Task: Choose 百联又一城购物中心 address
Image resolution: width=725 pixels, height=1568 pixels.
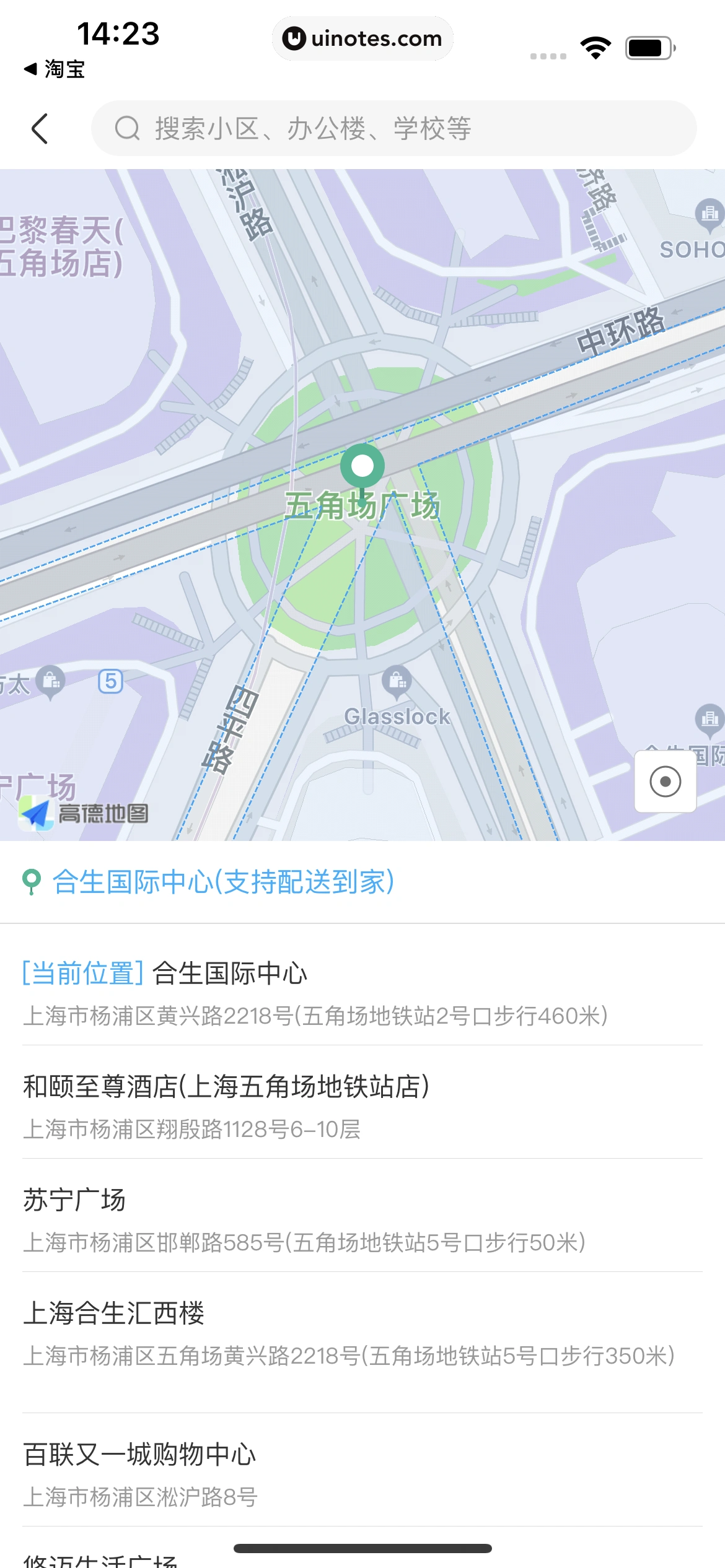Action: click(362, 1474)
